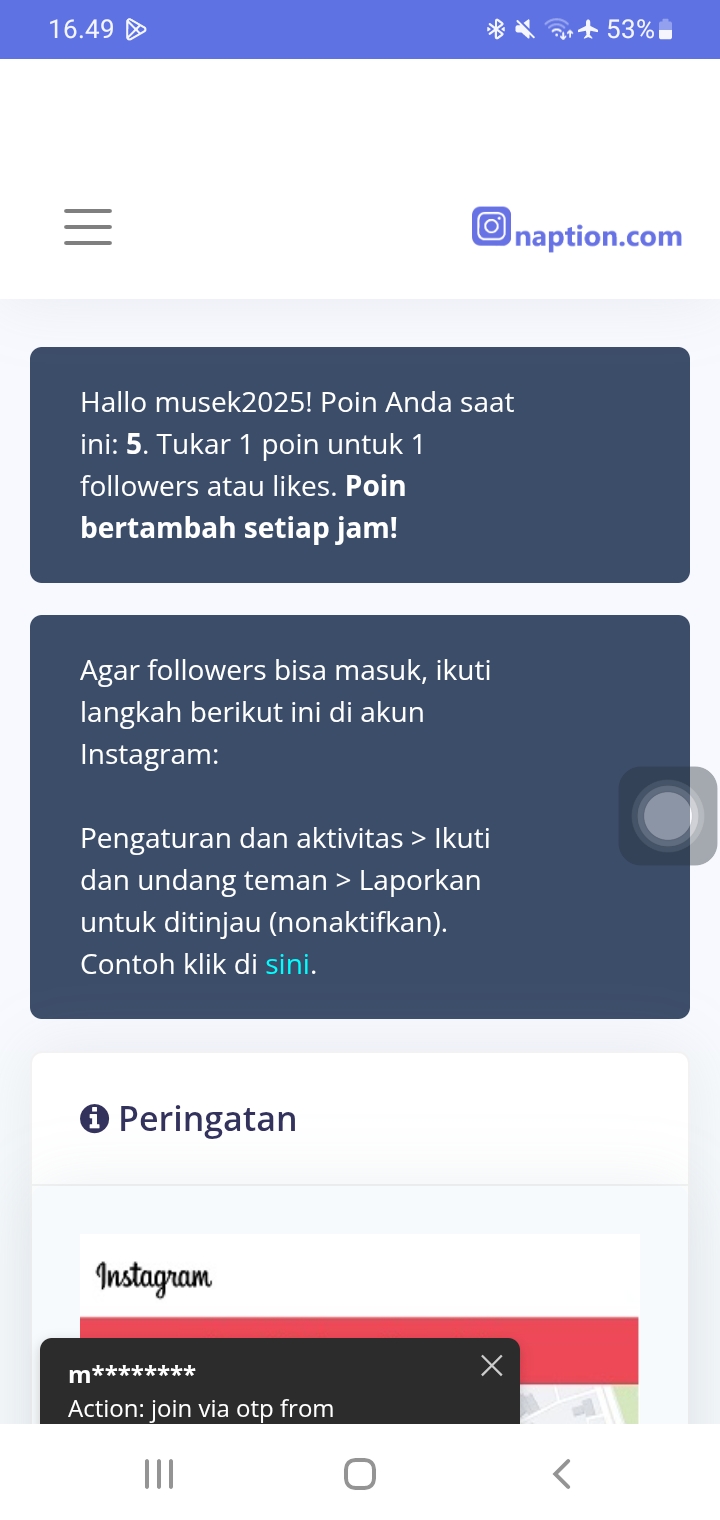Follow the 'sini' example link
This screenshot has height=1520, width=720.
[x=287, y=965]
